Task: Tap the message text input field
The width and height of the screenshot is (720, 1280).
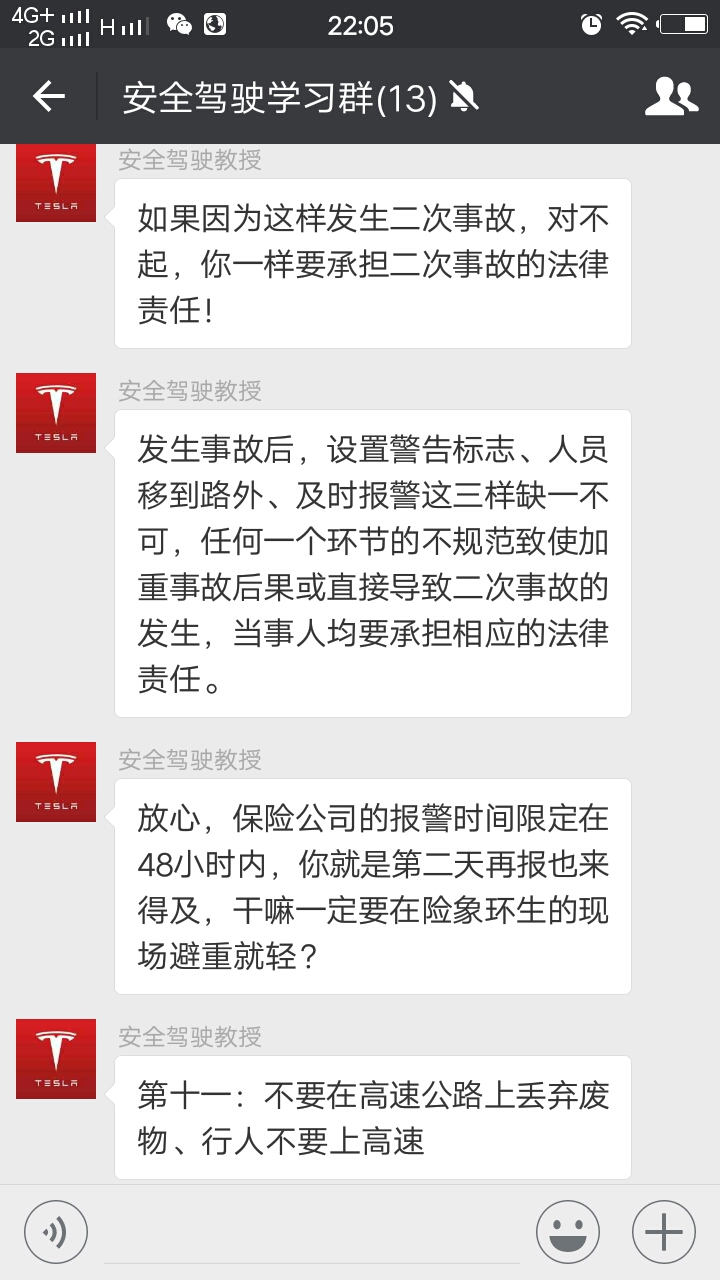Action: coord(310,1230)
